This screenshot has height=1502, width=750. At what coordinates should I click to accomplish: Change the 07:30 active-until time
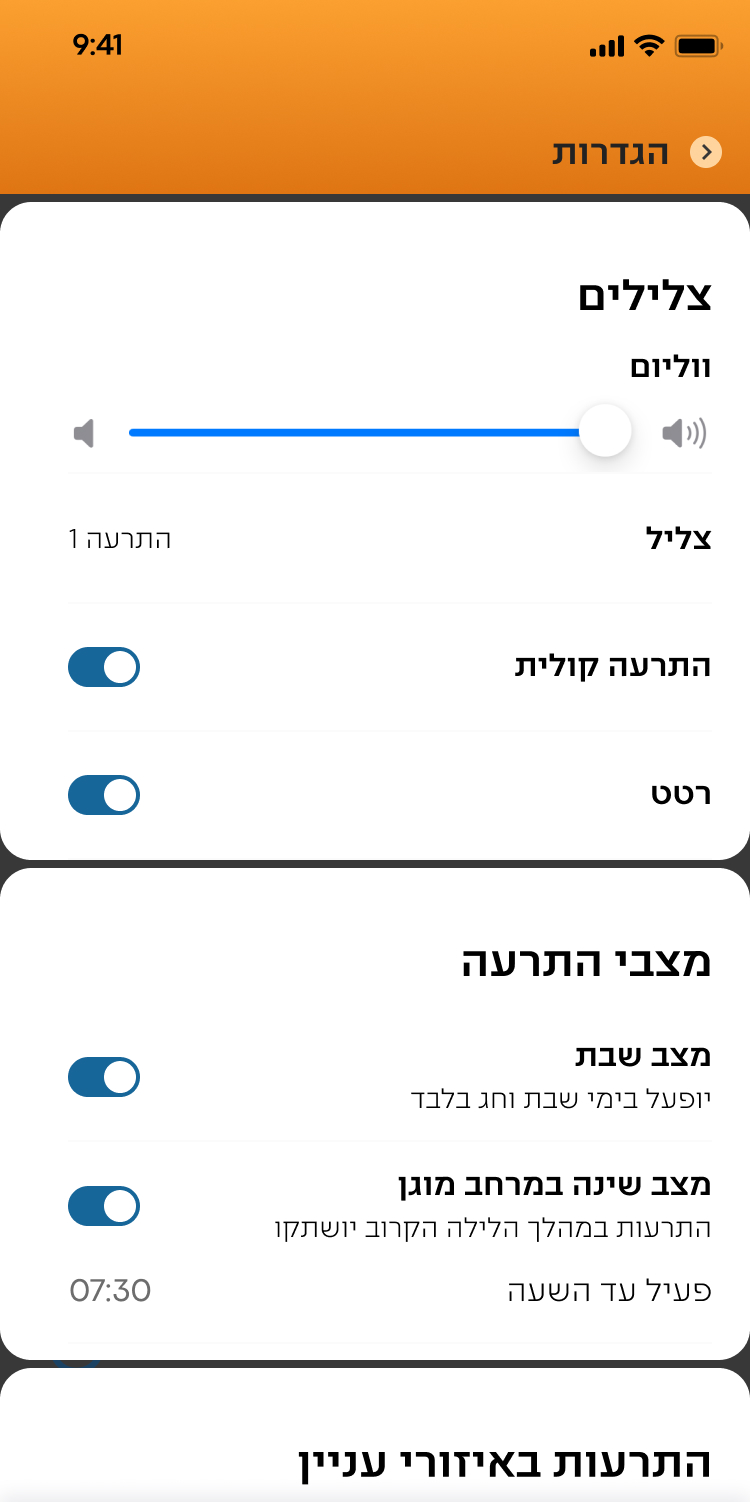111,1291
